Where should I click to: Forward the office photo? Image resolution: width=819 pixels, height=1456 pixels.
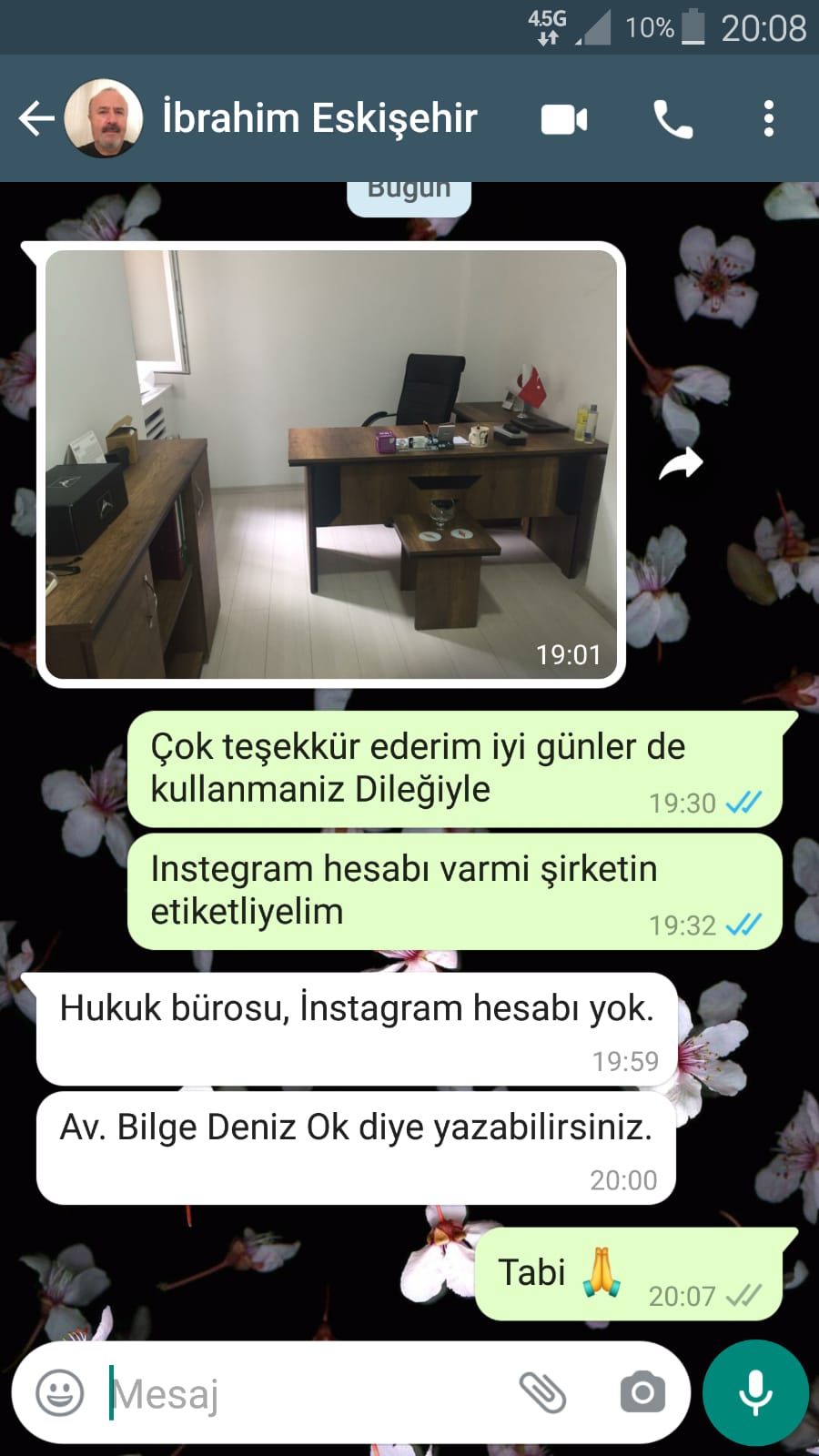coord(681,464)
